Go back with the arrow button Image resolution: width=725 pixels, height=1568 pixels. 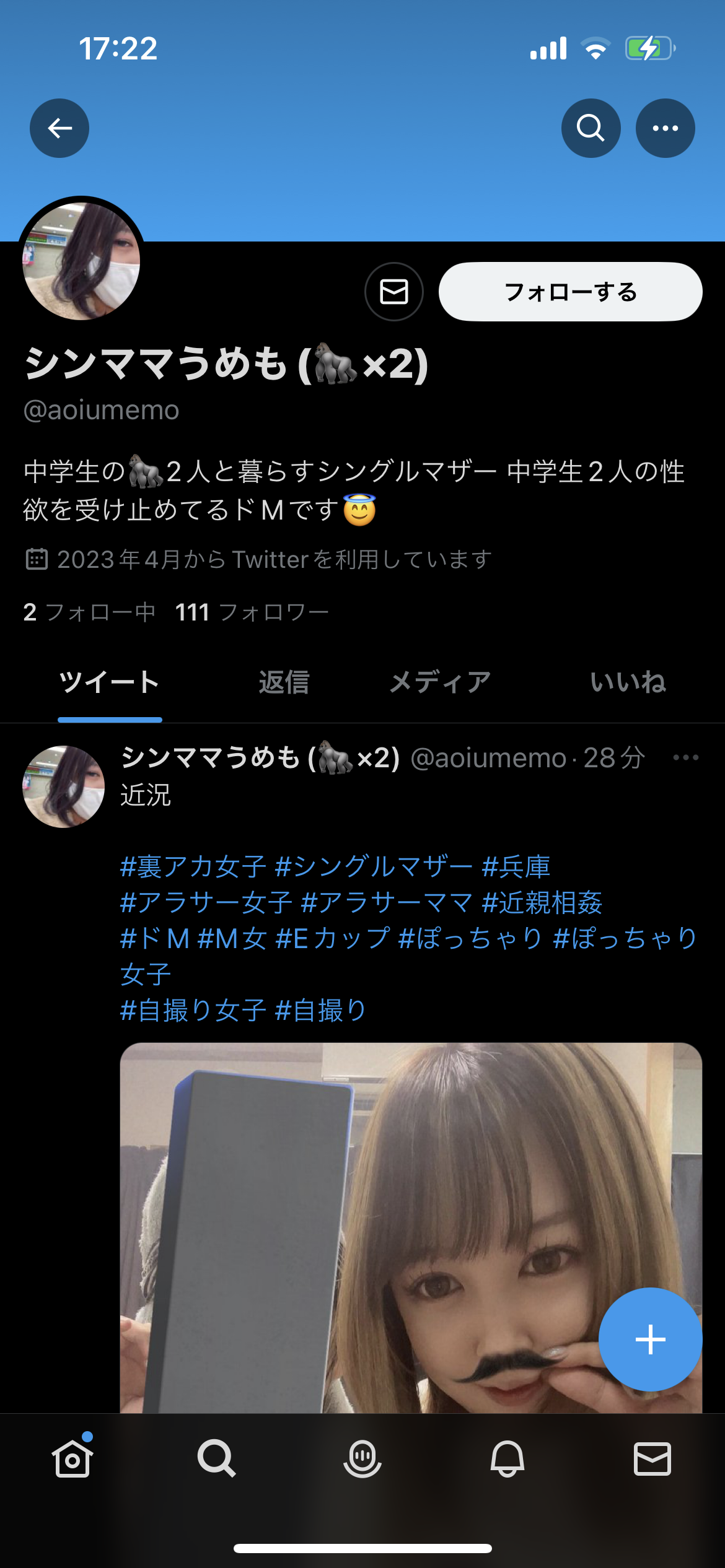[x=59, y=128]
